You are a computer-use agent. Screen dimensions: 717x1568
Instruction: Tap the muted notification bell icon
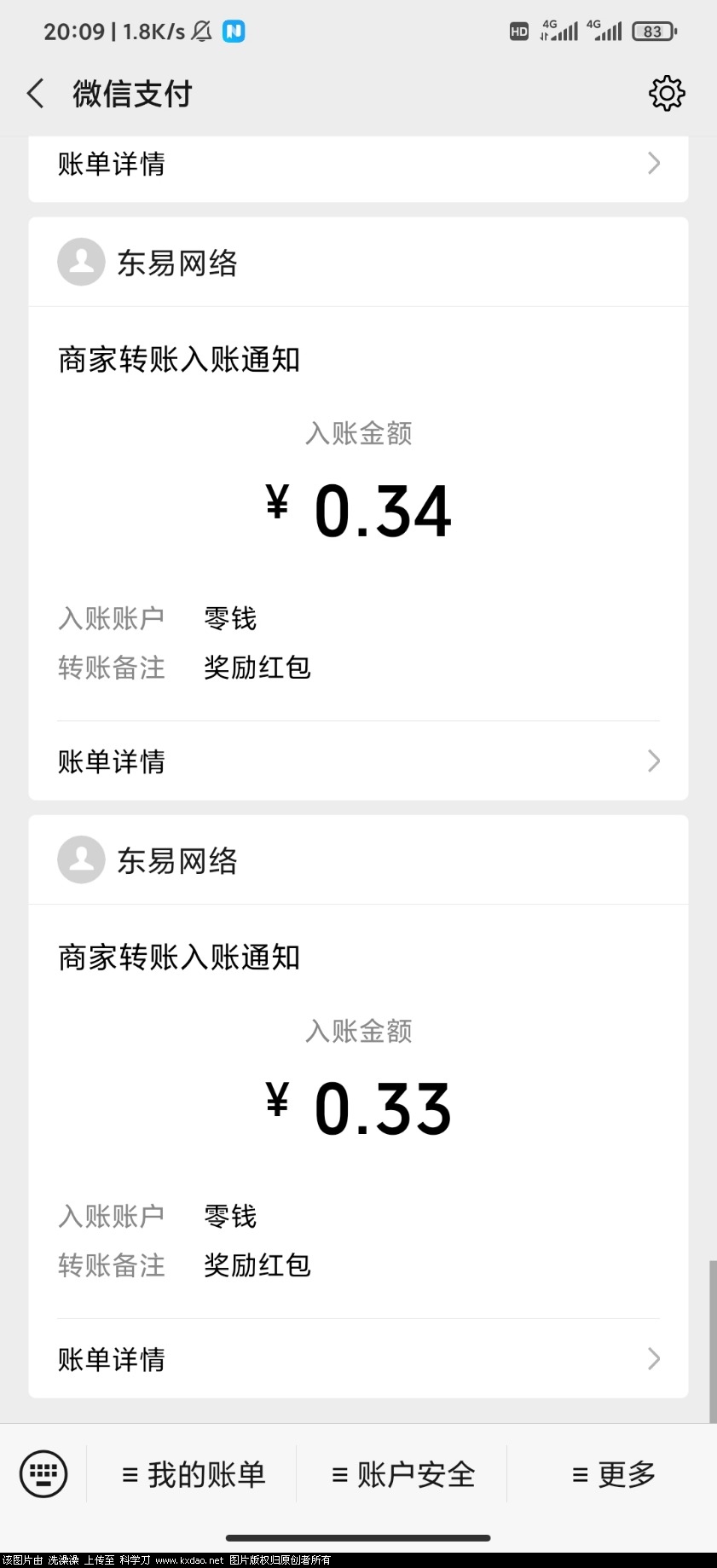199,31
